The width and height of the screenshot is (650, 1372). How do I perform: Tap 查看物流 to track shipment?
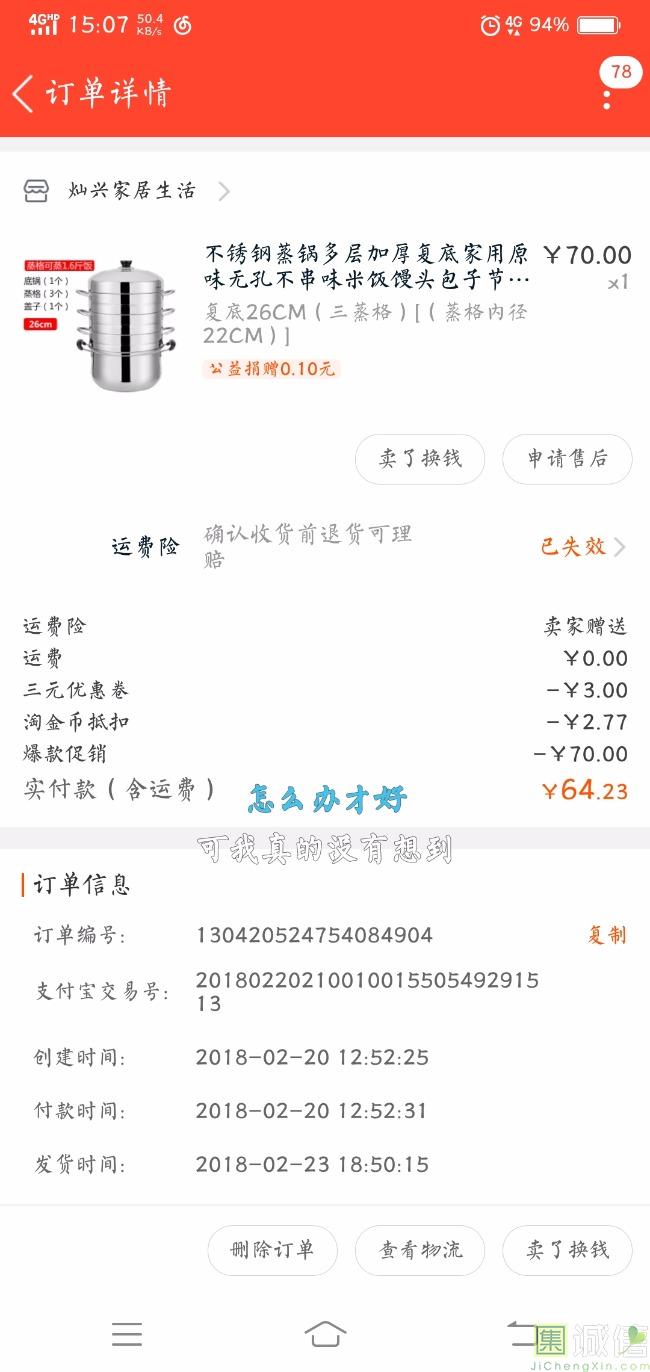pos(420,1250)
